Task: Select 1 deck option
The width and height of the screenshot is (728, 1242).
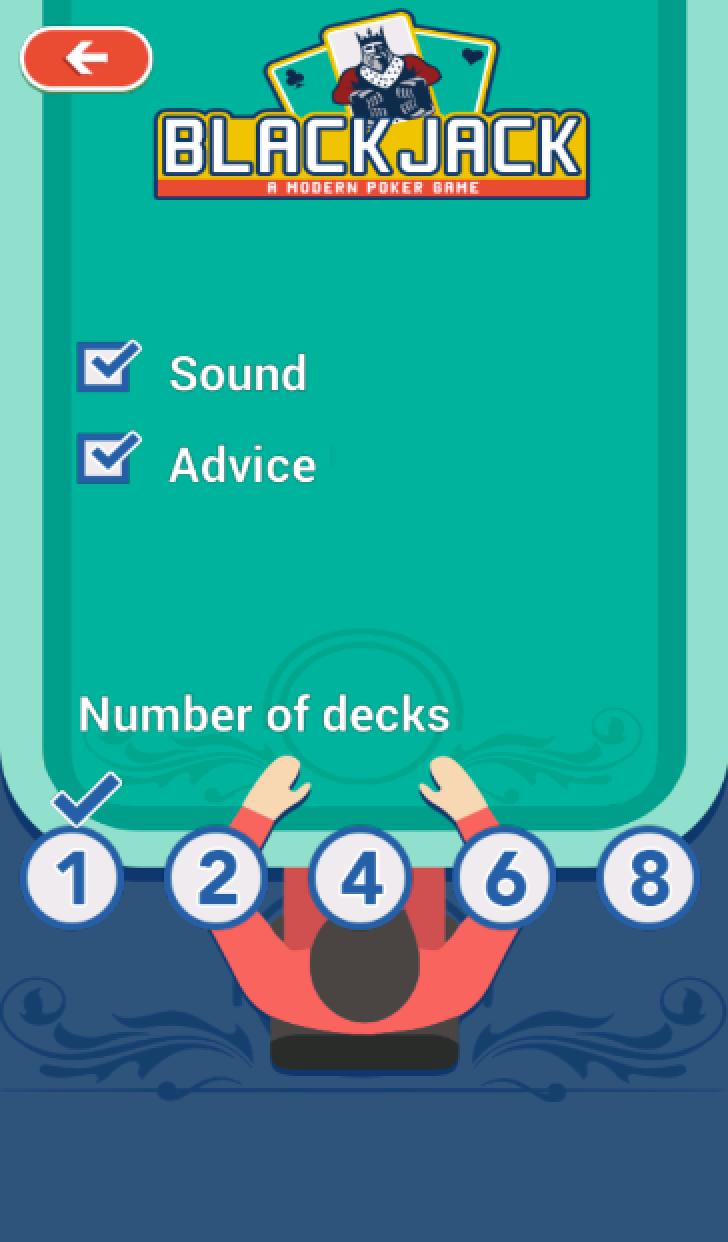Action: 73,879
